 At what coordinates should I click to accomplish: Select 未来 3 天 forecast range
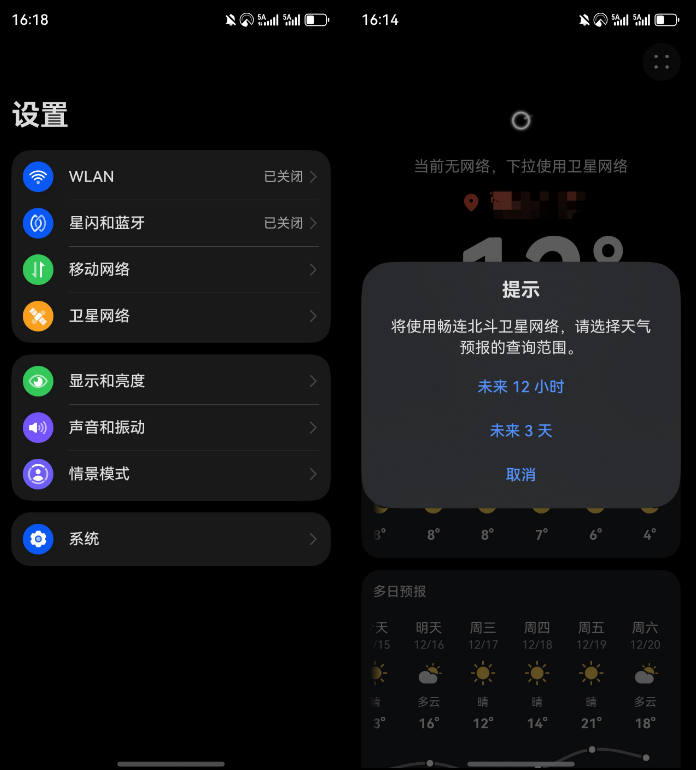pos(520,431)
